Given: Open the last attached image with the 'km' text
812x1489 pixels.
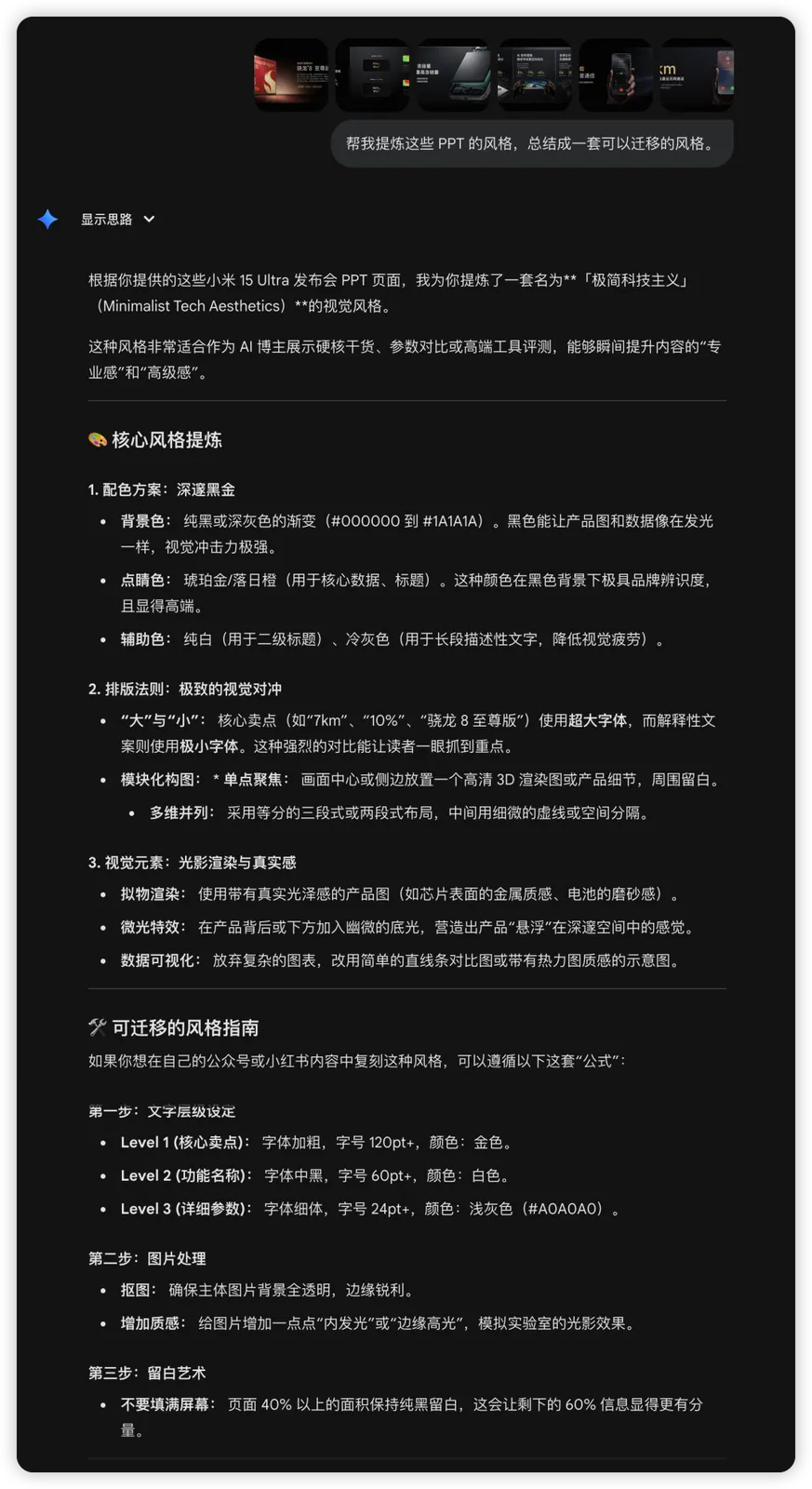Looking at the screenshot, I should 697,74.
